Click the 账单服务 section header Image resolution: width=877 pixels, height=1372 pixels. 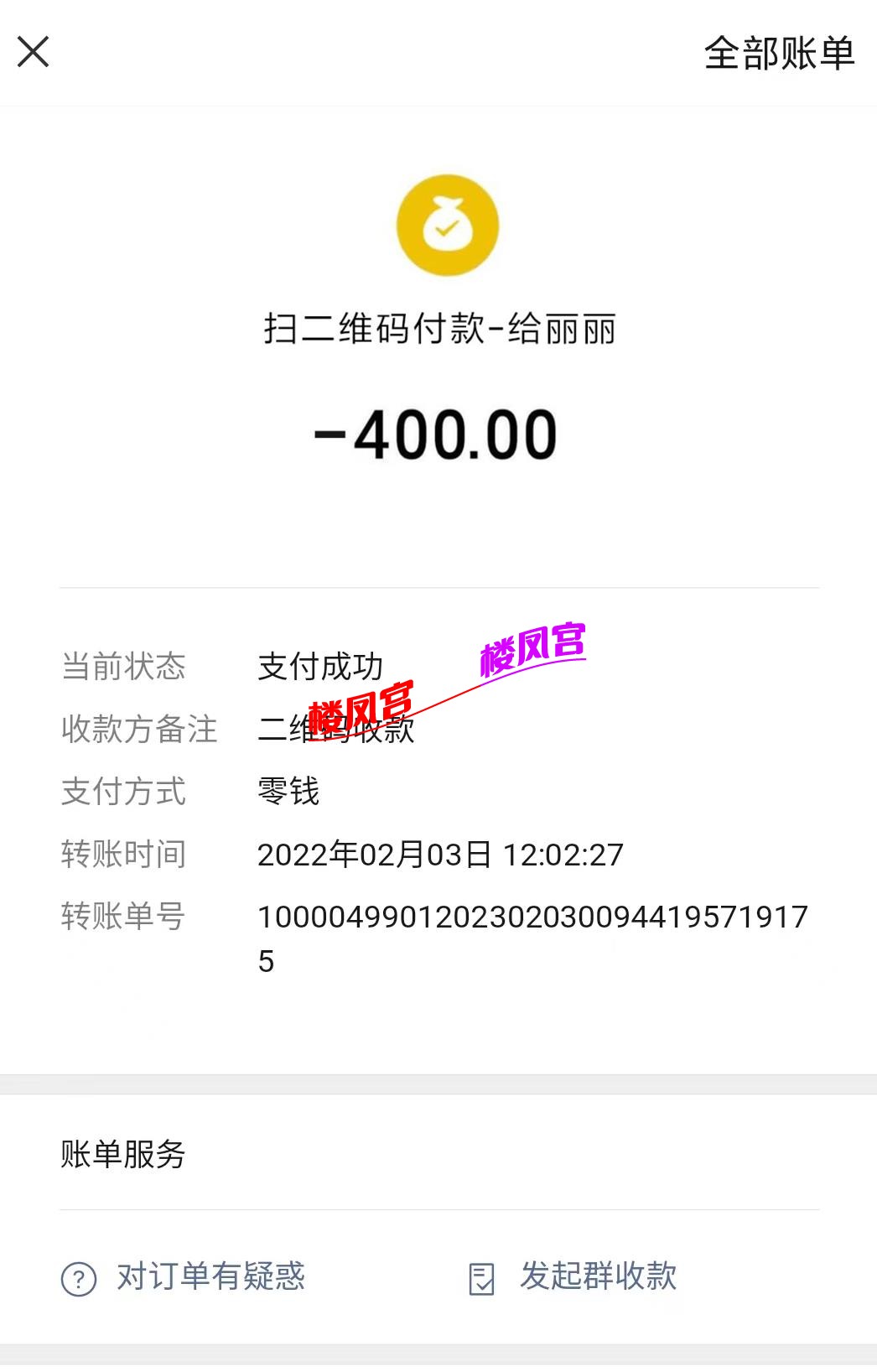pos(124,1155)
